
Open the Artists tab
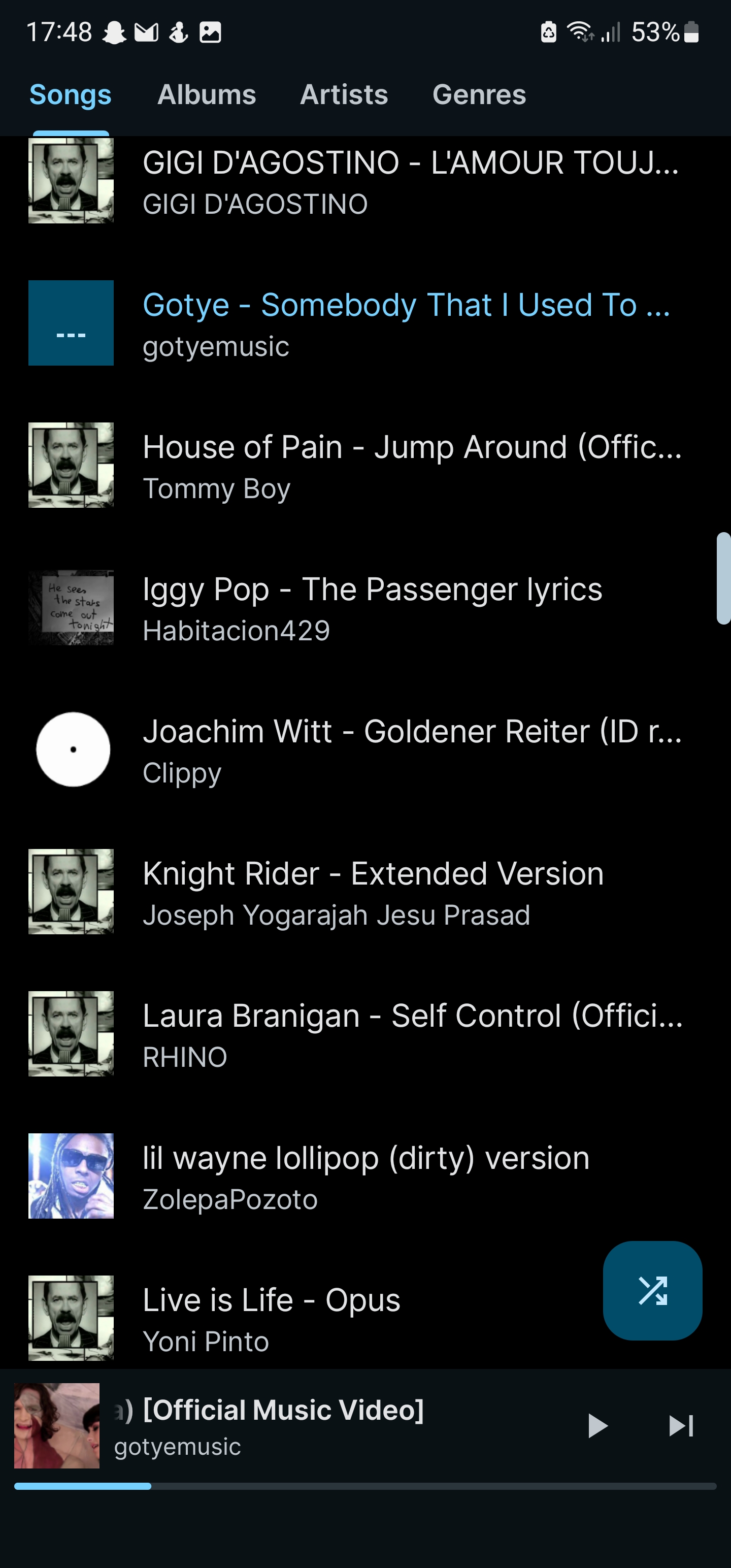343,94
